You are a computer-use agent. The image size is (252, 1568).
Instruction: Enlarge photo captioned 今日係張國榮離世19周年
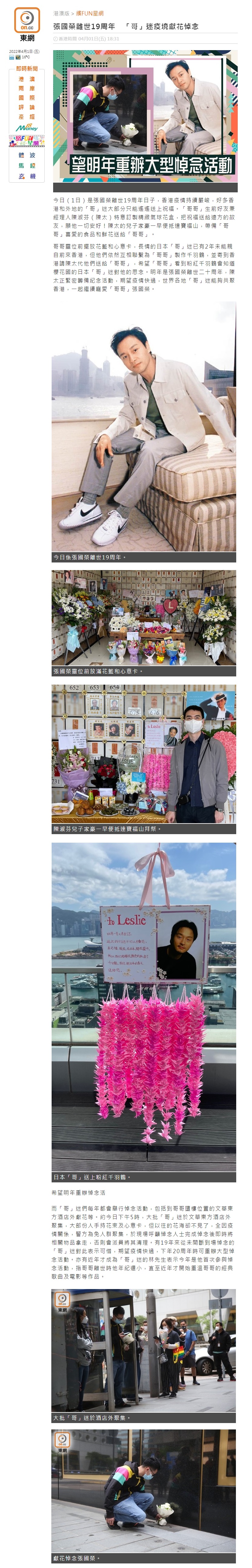click(x=144, y=426)
